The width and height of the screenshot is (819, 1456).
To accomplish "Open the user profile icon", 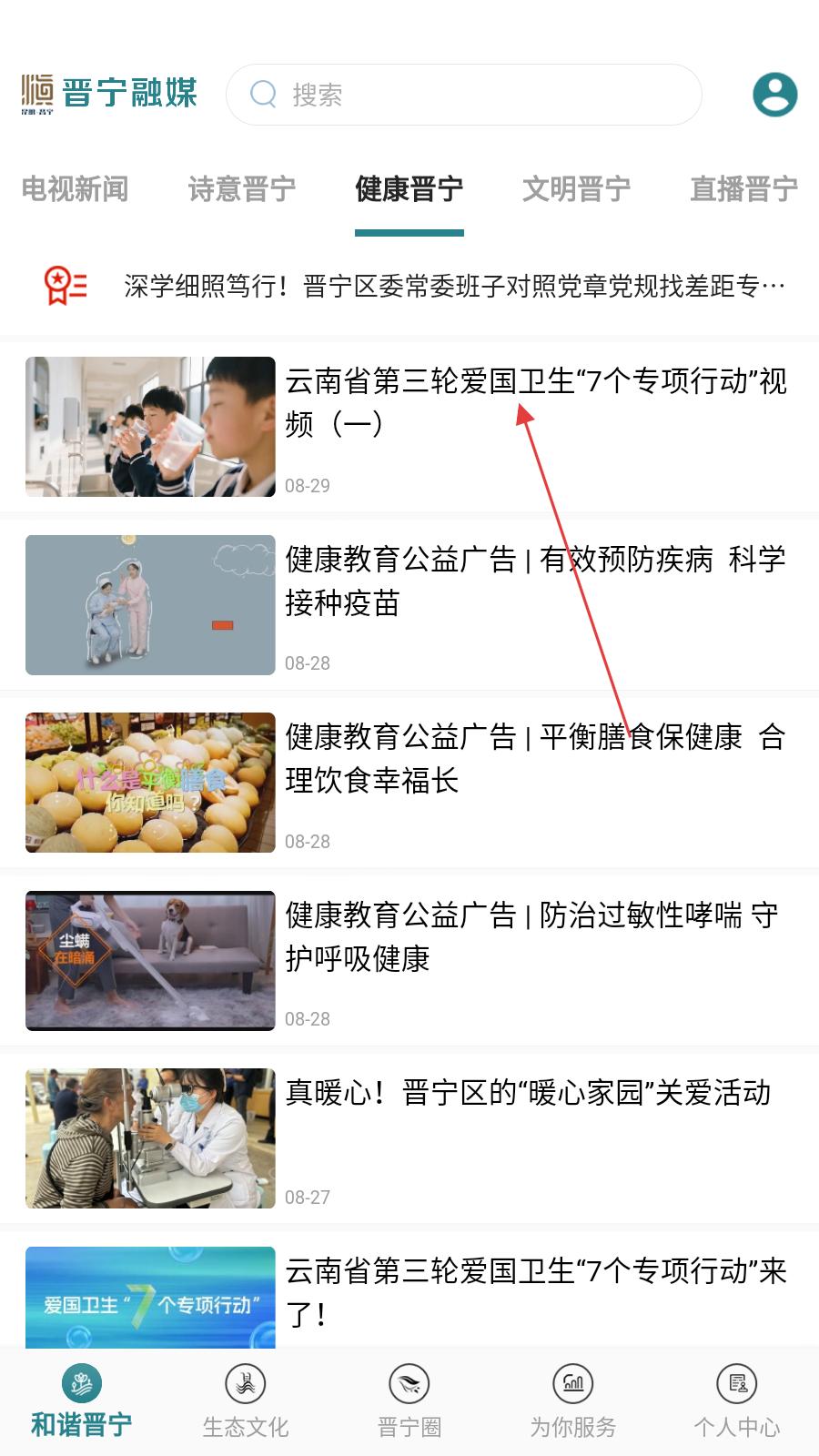I will click(774, 95).
